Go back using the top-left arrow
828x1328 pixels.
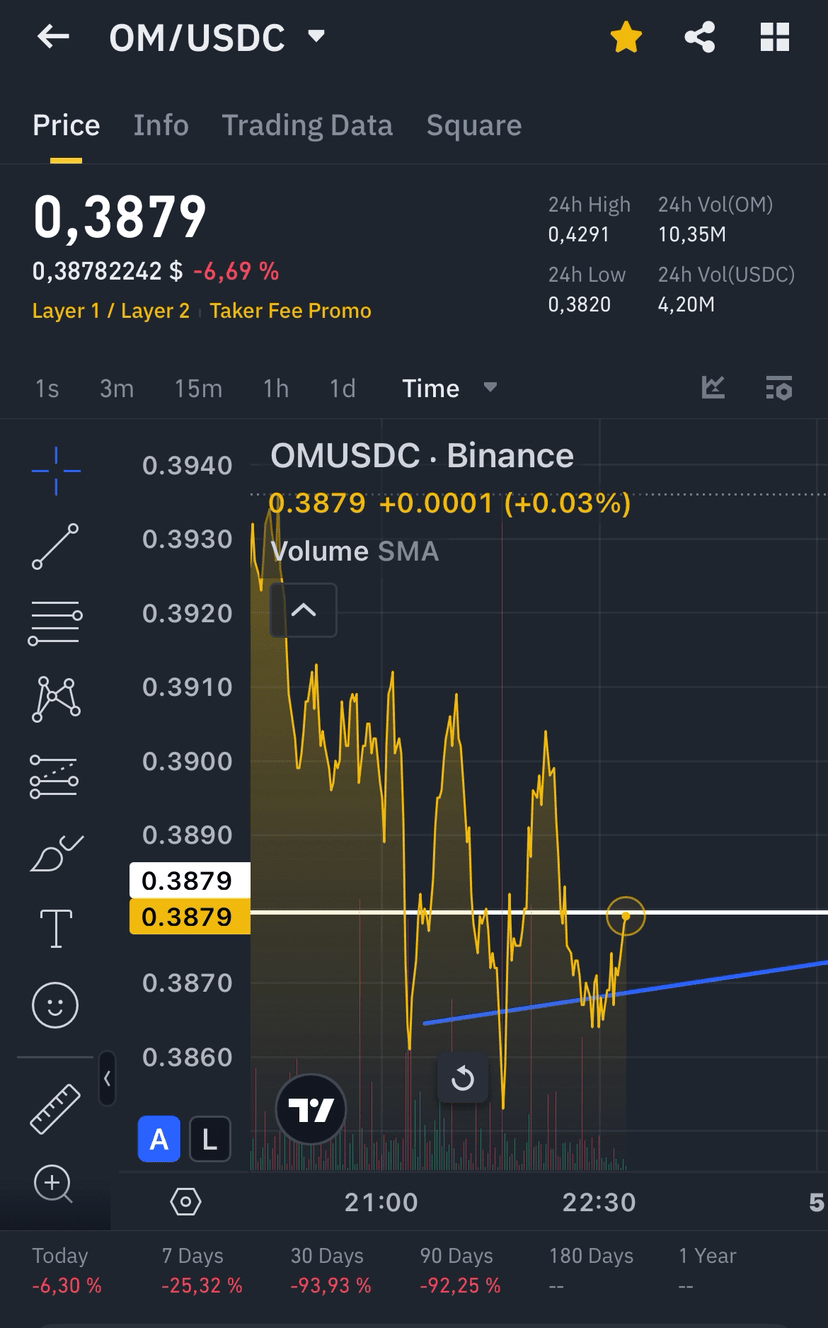pyautogui.click(x=53, y=38)
